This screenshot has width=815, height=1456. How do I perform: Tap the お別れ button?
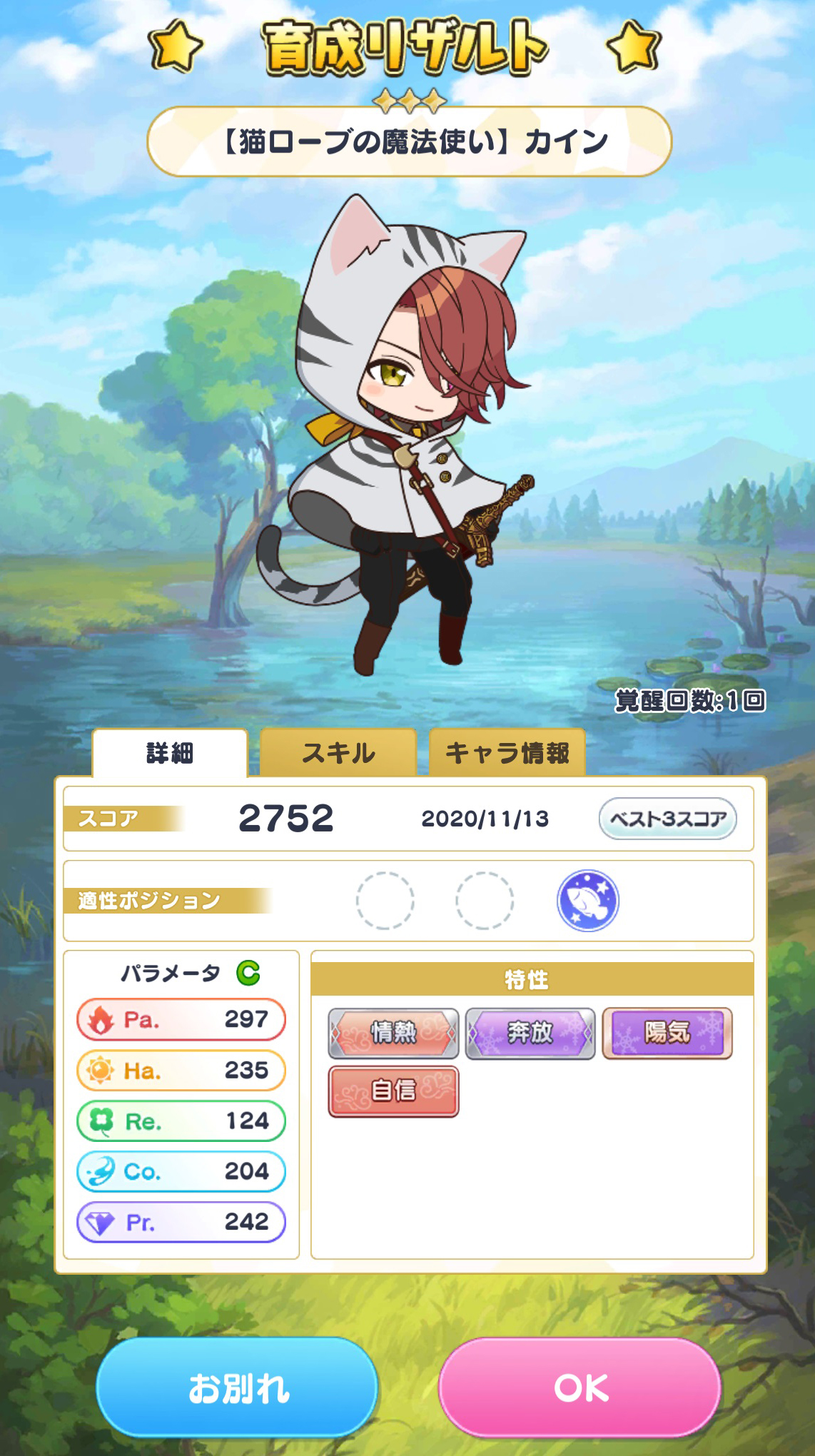click(238, 1387)
